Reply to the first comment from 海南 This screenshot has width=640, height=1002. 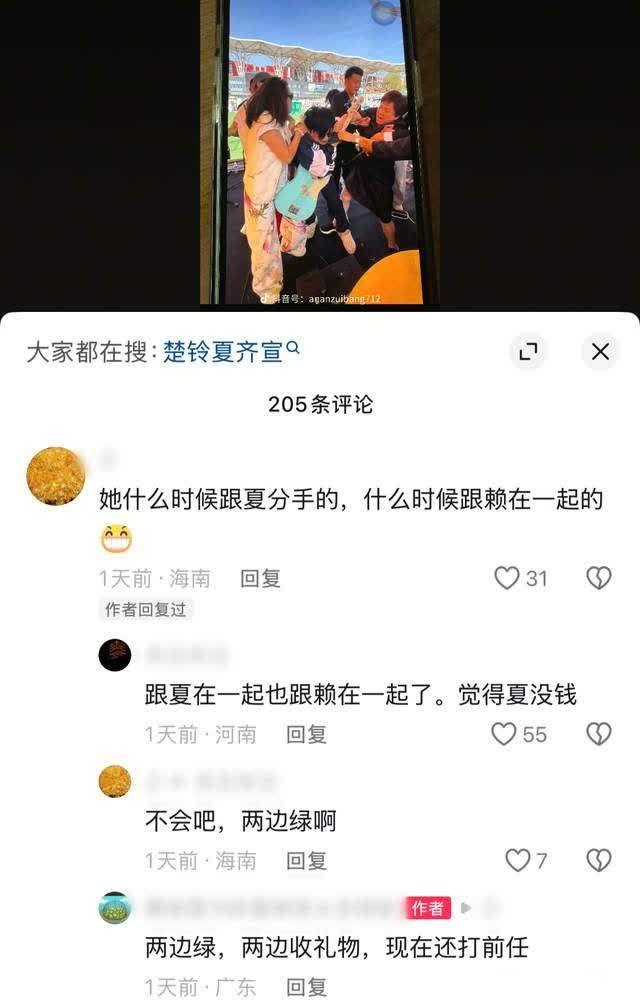pos(260,578)
